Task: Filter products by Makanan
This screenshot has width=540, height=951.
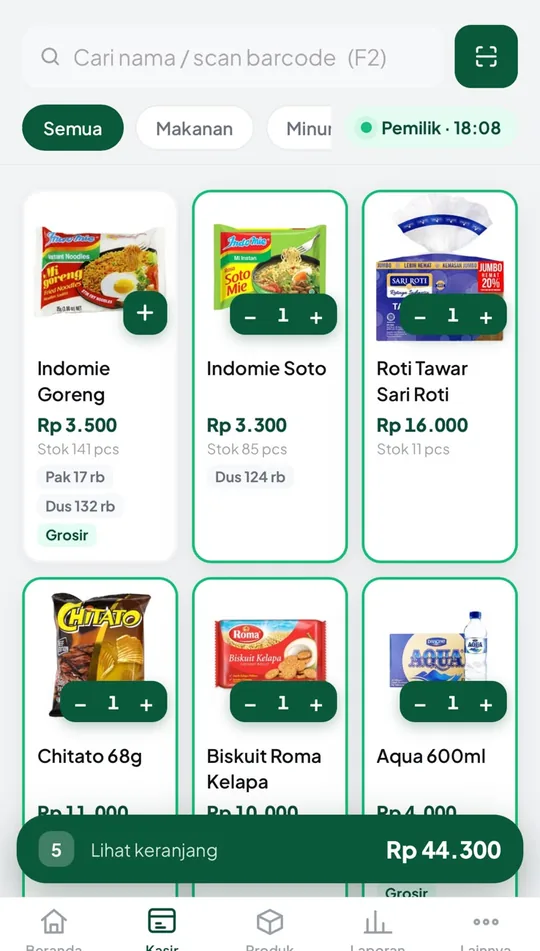Action: click(x=194, y=128)
